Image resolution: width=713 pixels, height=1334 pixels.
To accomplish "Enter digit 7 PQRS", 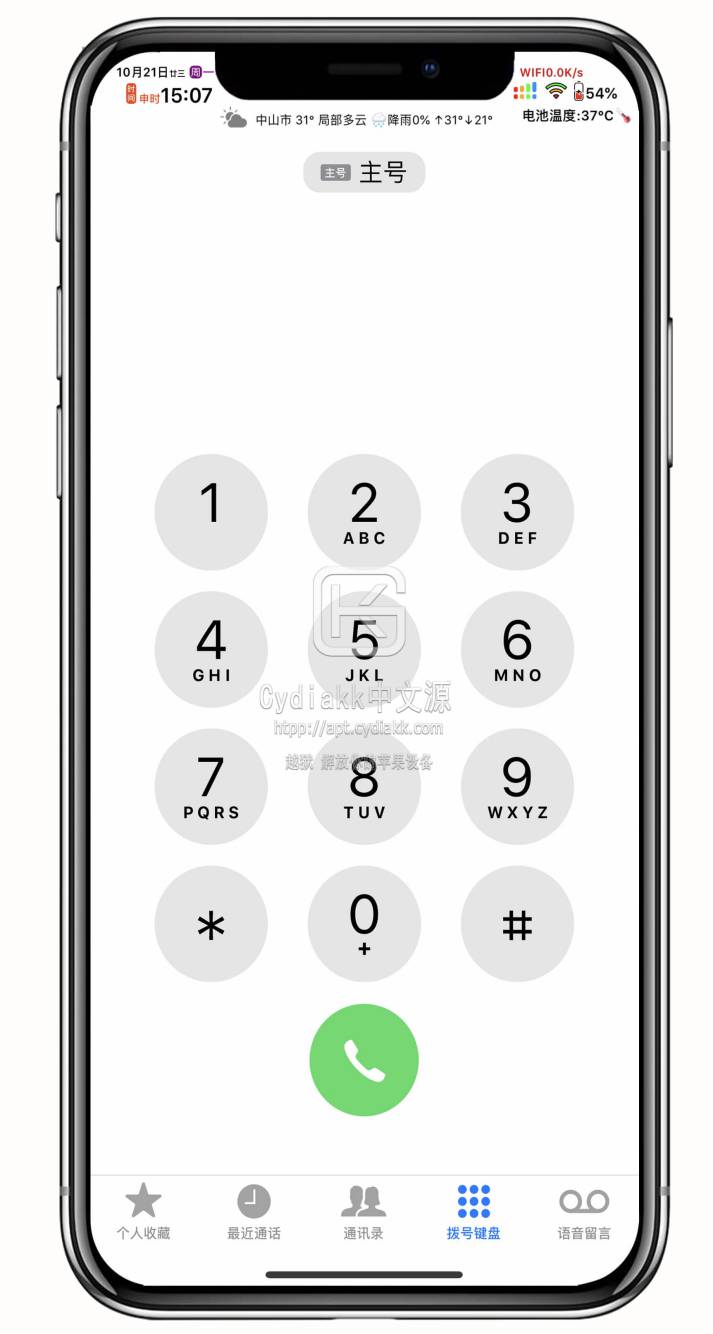I will [x=211, y=786].
